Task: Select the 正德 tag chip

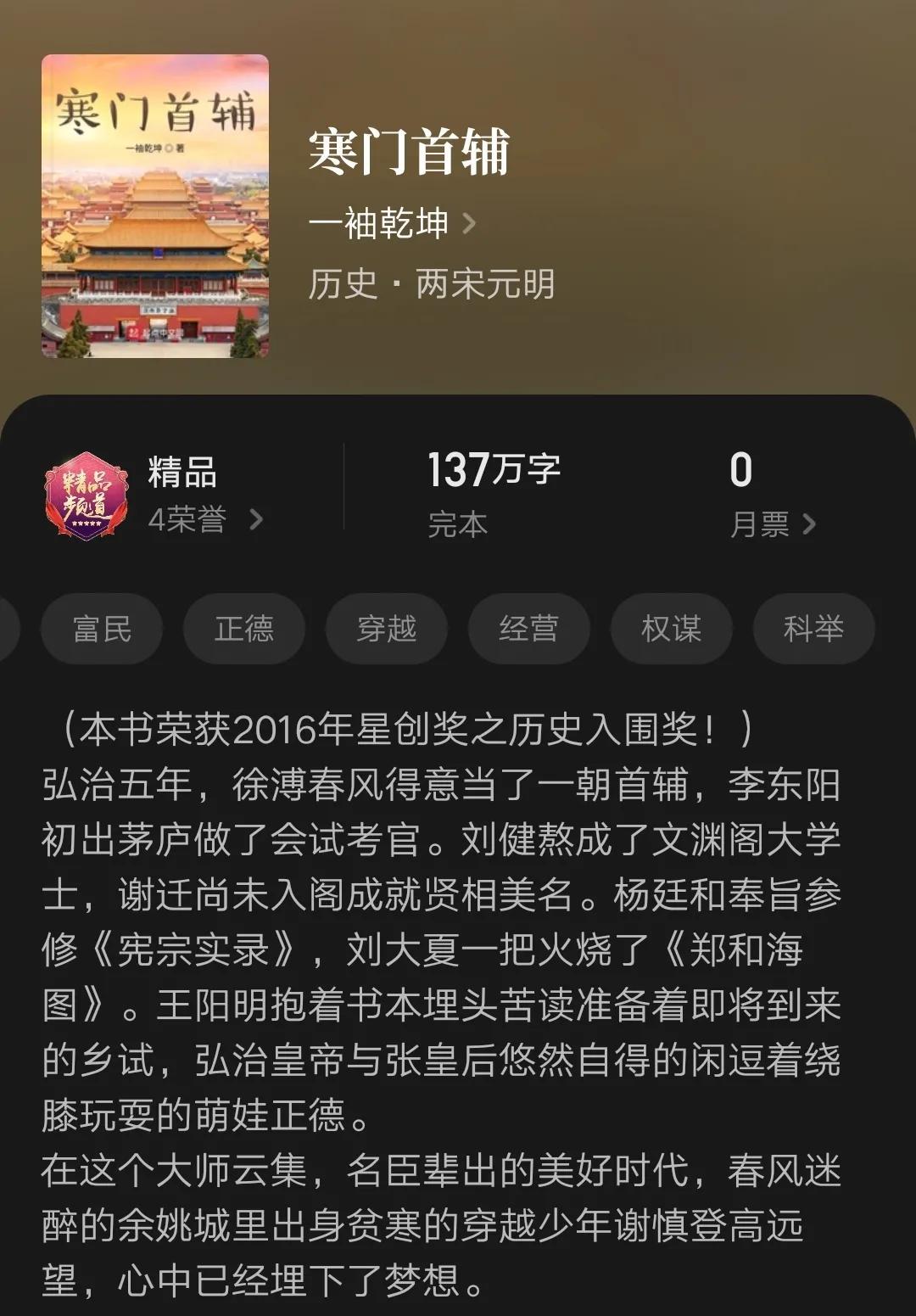Action: pyautogui.click(x=244, y=629)
